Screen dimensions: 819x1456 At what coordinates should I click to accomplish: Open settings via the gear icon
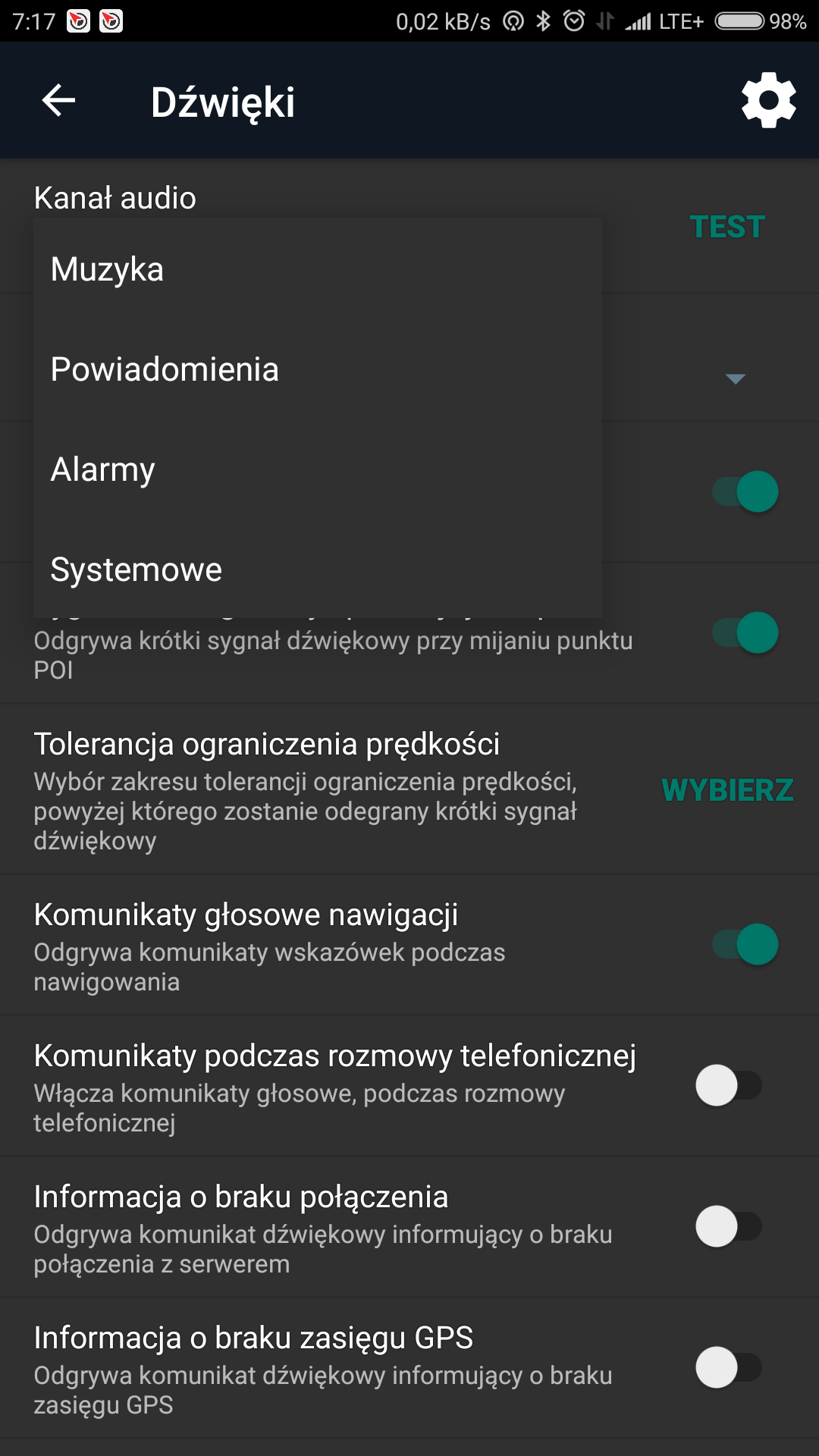pyautogui.click(x=768, y=101)
